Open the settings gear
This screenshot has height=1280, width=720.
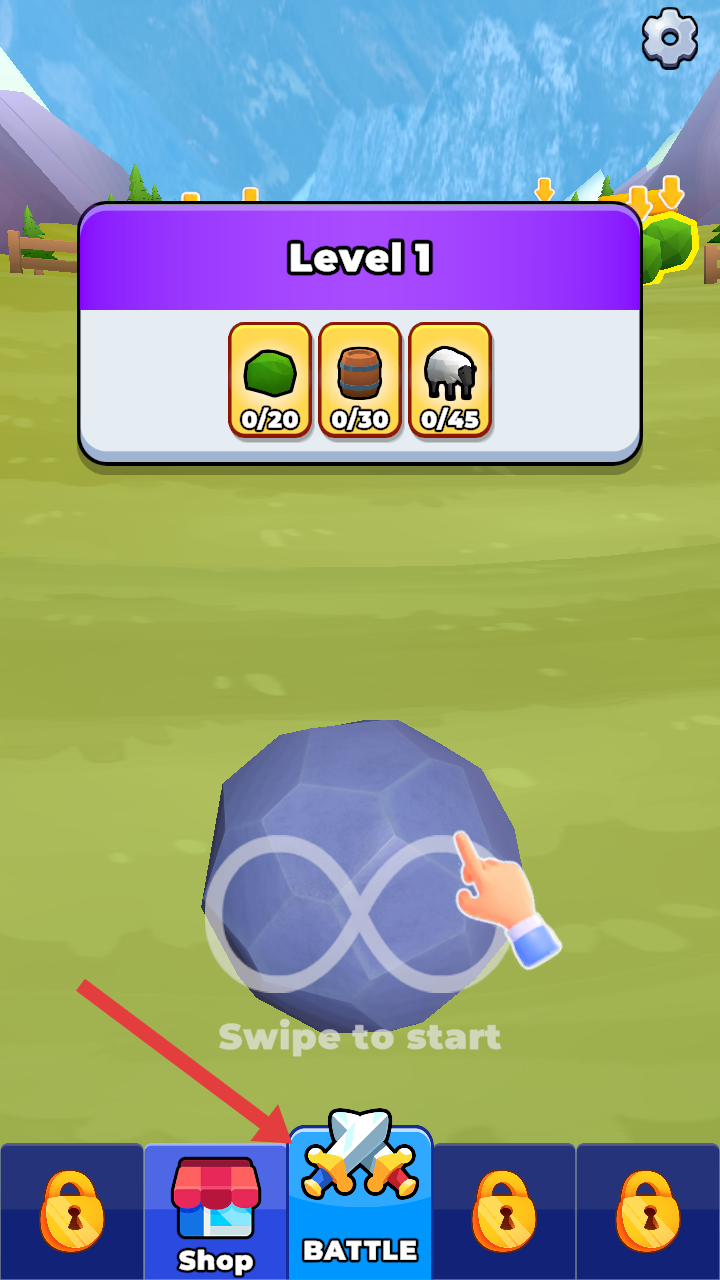pyautogui.click(x=669, y=38)
